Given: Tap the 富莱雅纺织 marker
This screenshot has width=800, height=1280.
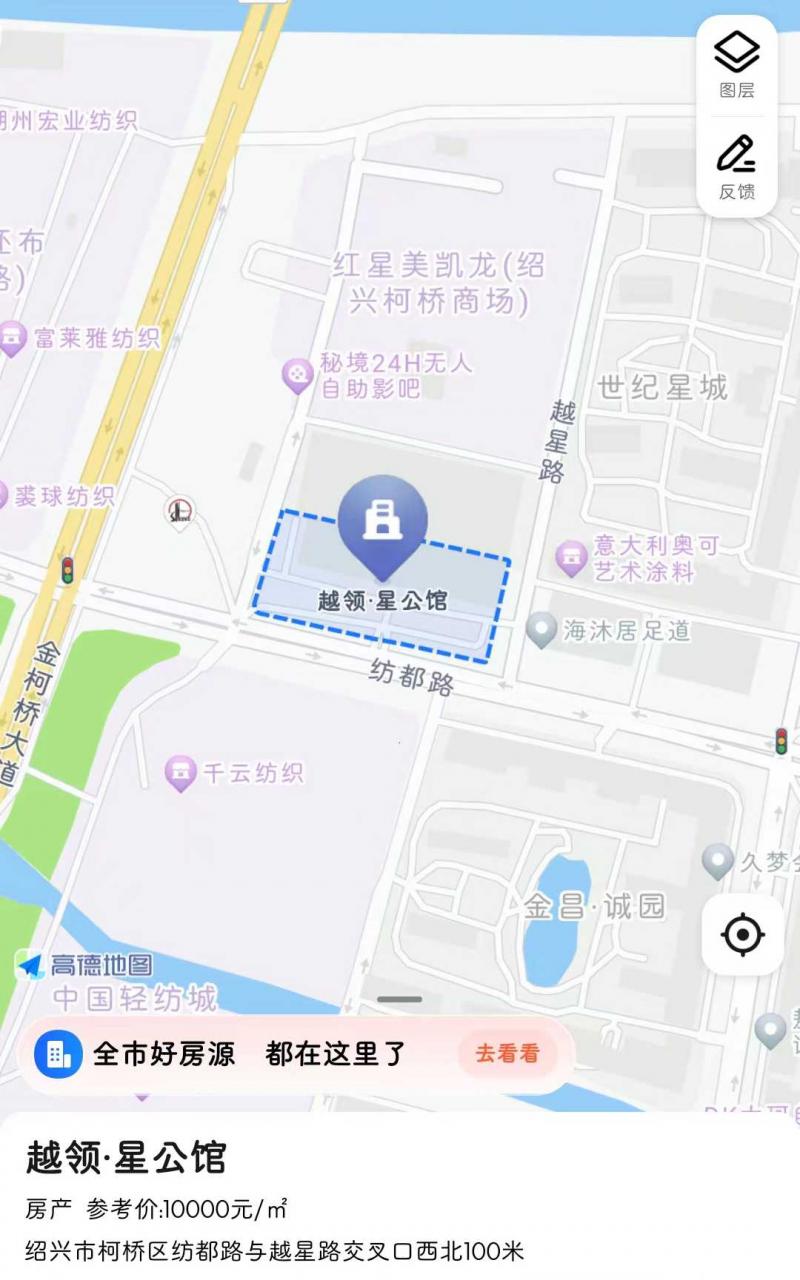Looking at the screenshot, I should [12, 338].
